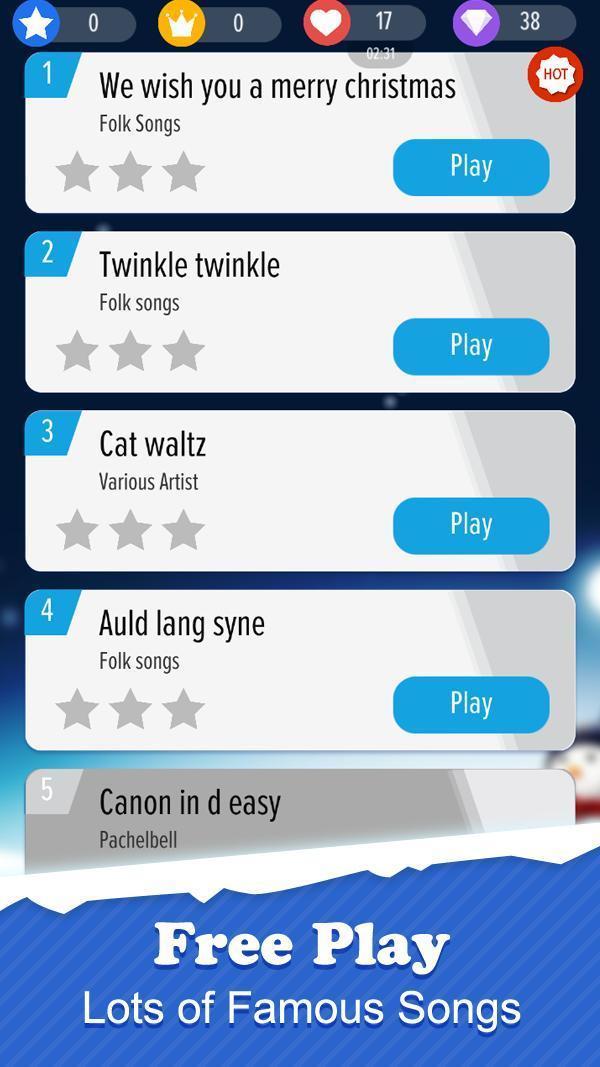The image size is (600, 1067).
Task: Start the Twinkle twinkle song
Action: (470, 346)
